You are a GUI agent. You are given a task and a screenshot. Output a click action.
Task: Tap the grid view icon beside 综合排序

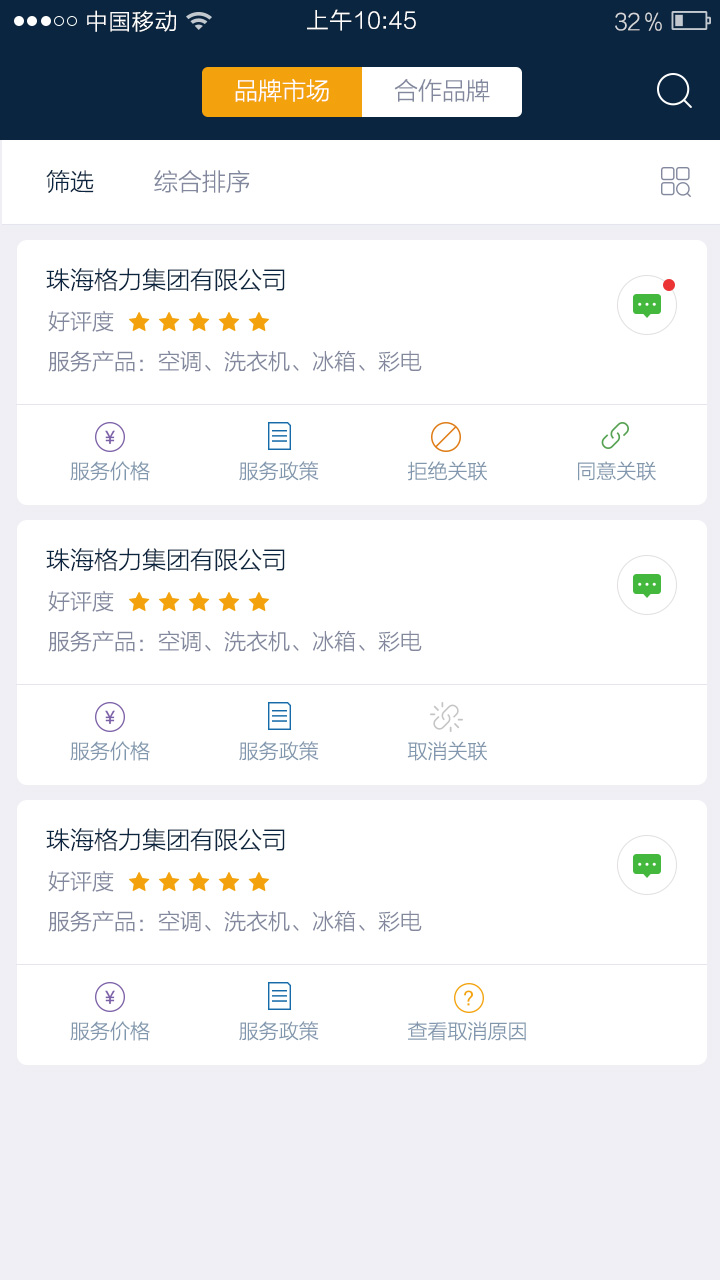[x=676, y=182]
